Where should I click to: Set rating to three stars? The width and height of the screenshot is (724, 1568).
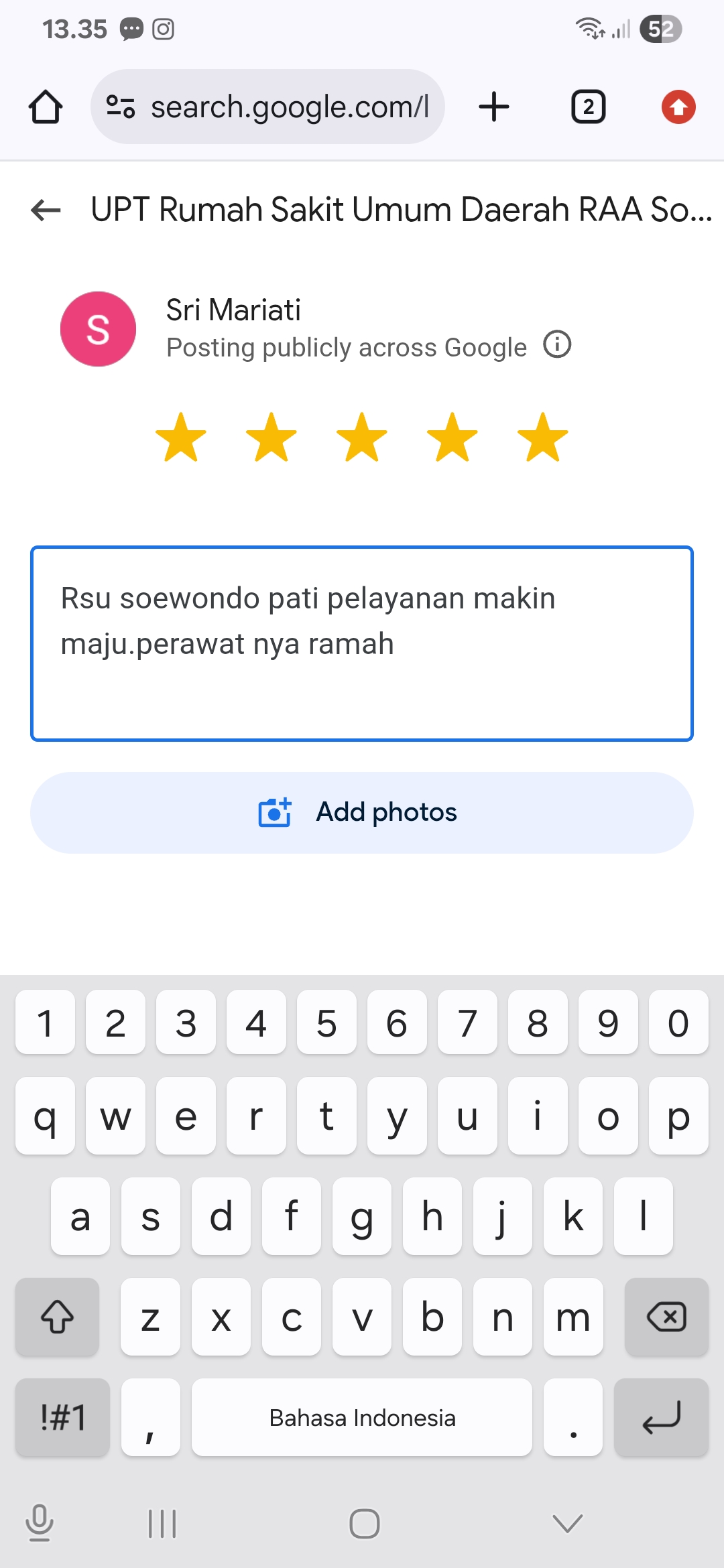[x=362, y=438]
